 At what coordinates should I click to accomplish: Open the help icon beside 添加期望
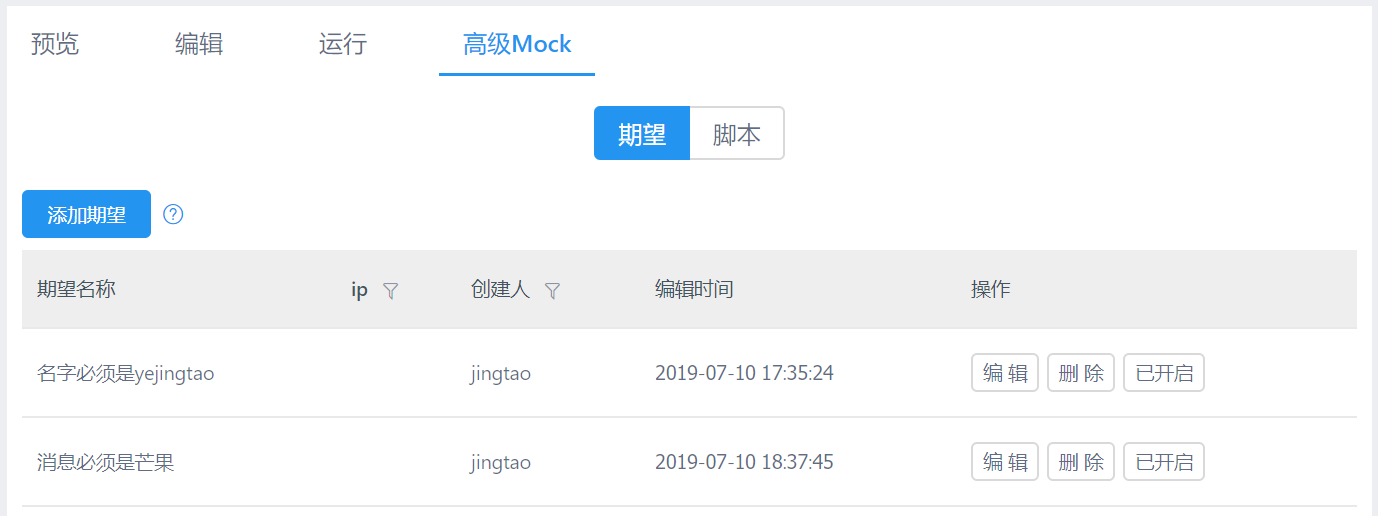[x=173, y=214]
